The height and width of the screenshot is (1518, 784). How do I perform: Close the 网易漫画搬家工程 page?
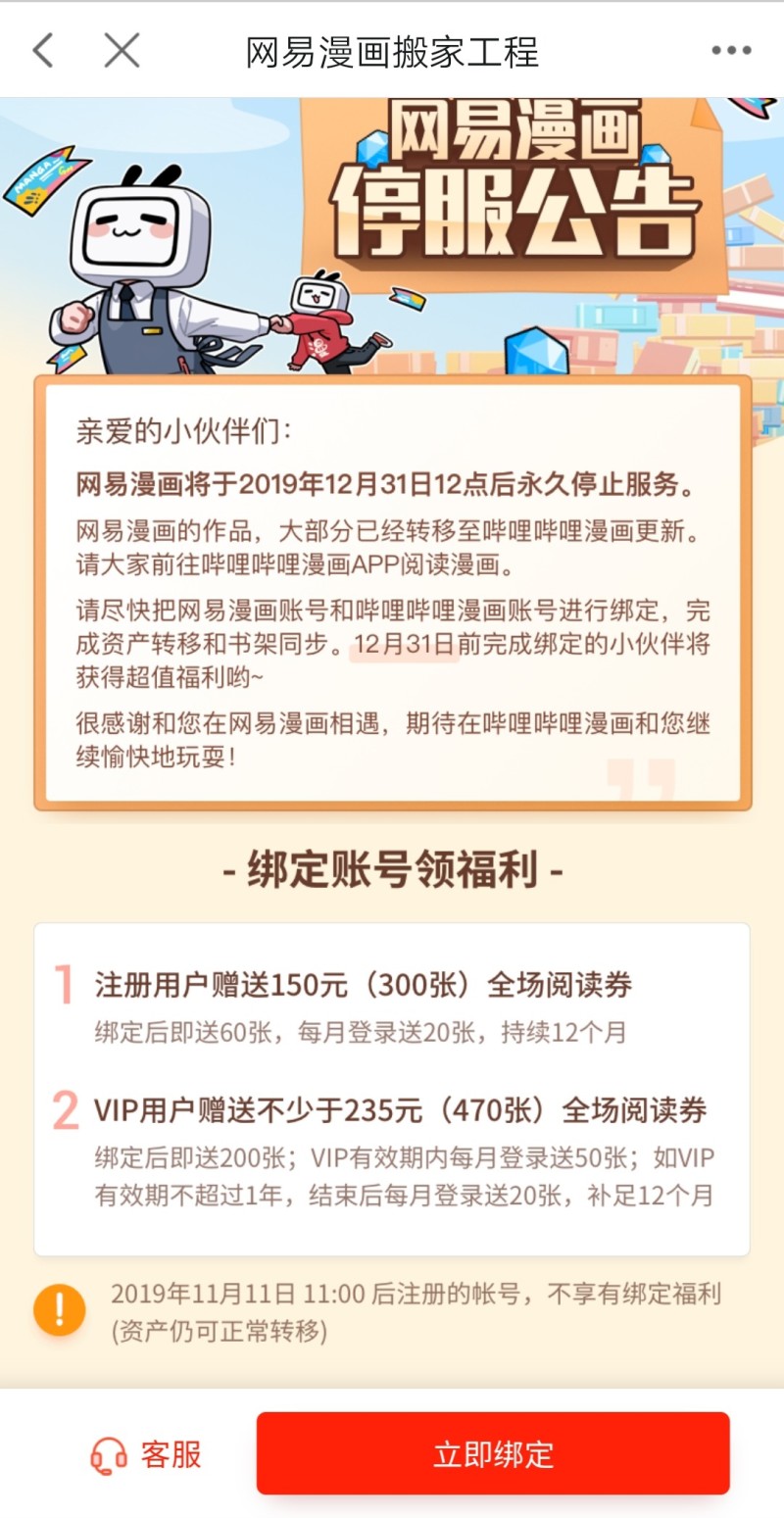122,50
